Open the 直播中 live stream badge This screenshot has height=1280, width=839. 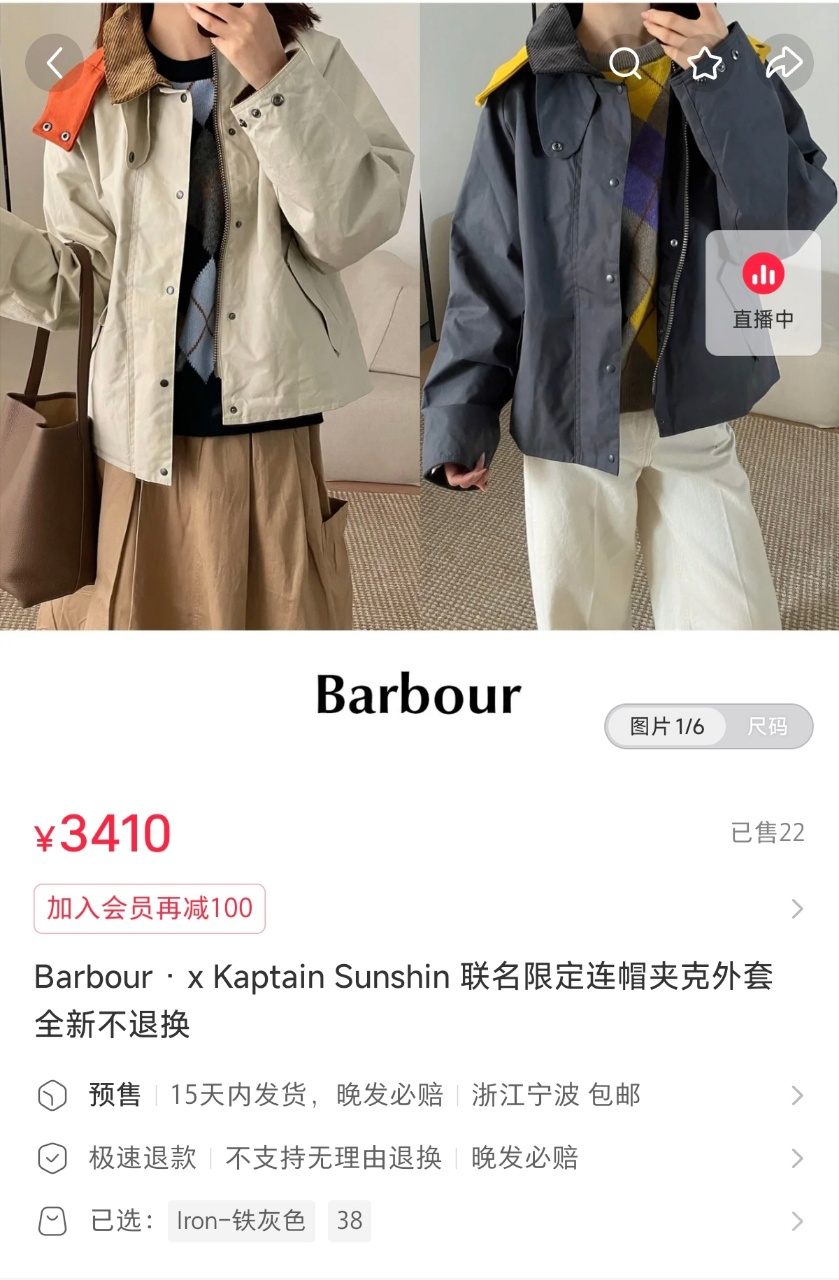763,293
